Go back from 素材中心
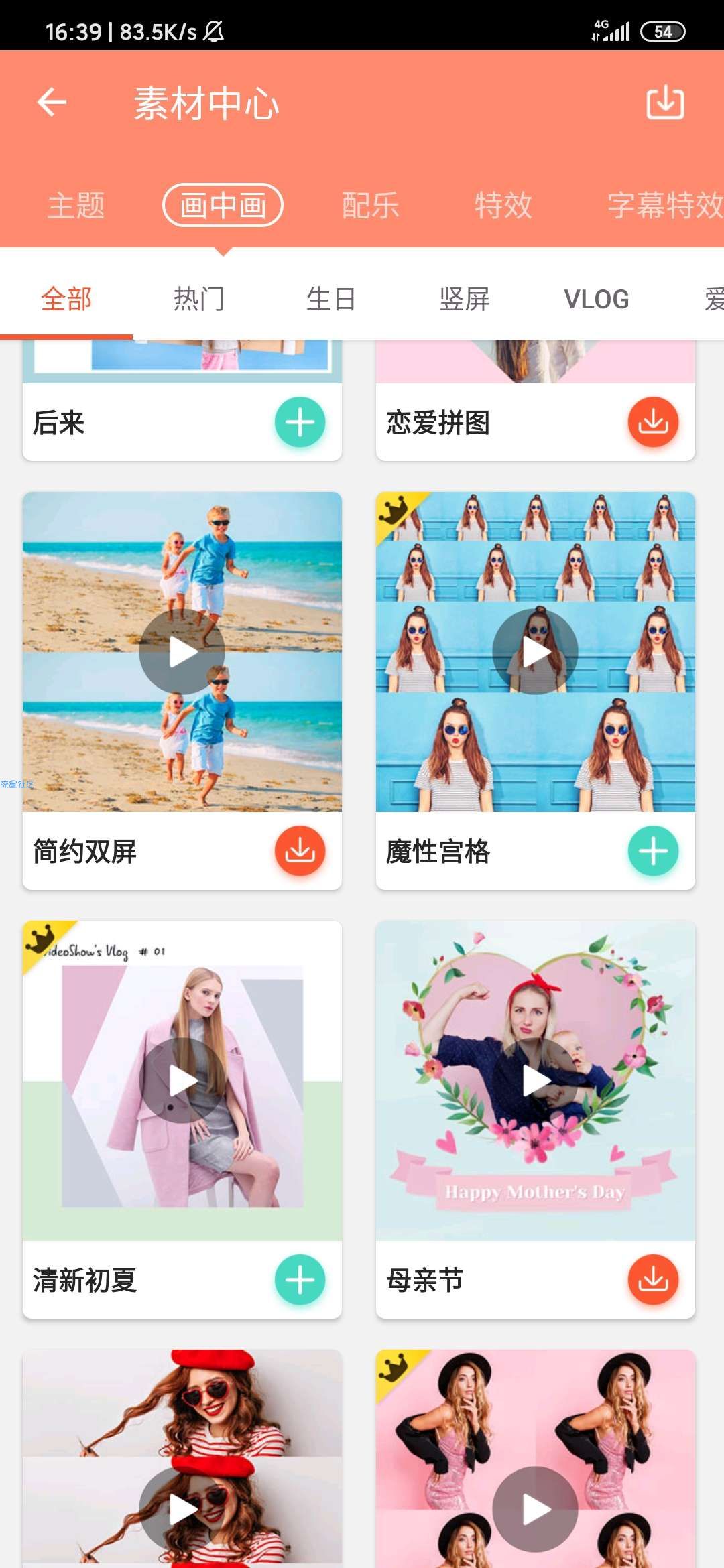Image resolution: width=724 pixels, height=1568 pixels. pos(52,103)
